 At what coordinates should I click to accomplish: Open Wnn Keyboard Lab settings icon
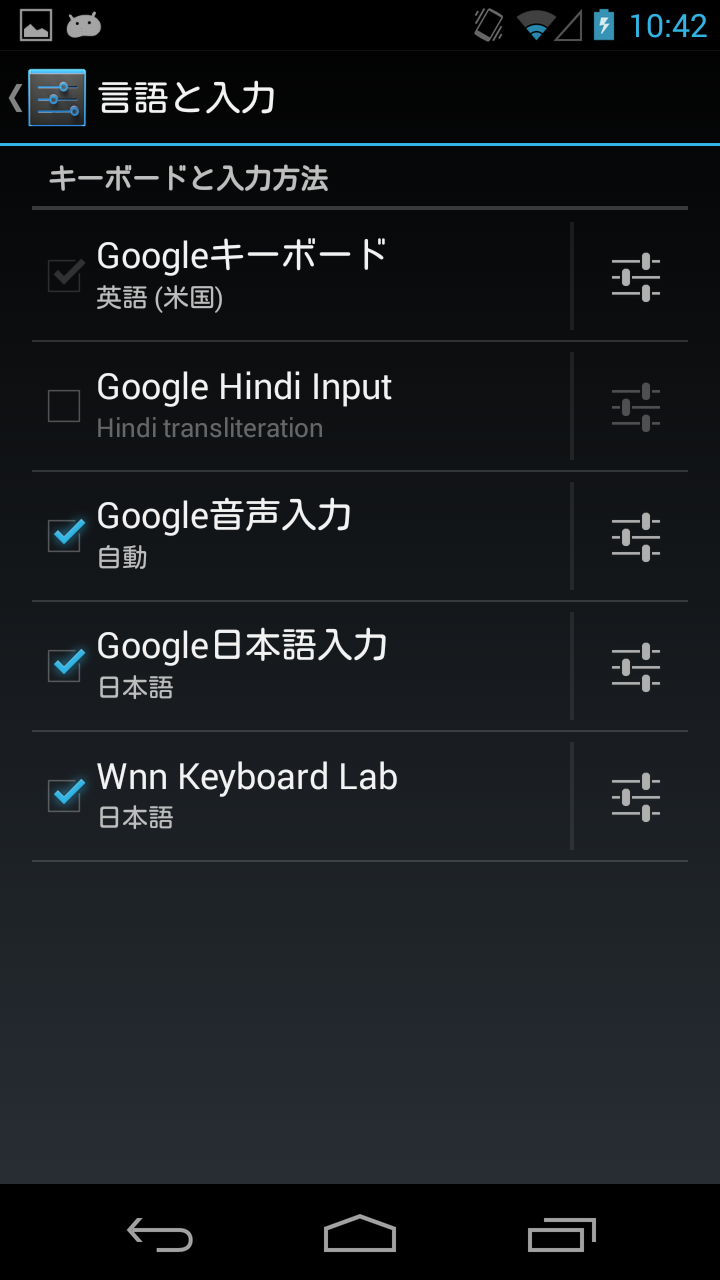point(636,797)
